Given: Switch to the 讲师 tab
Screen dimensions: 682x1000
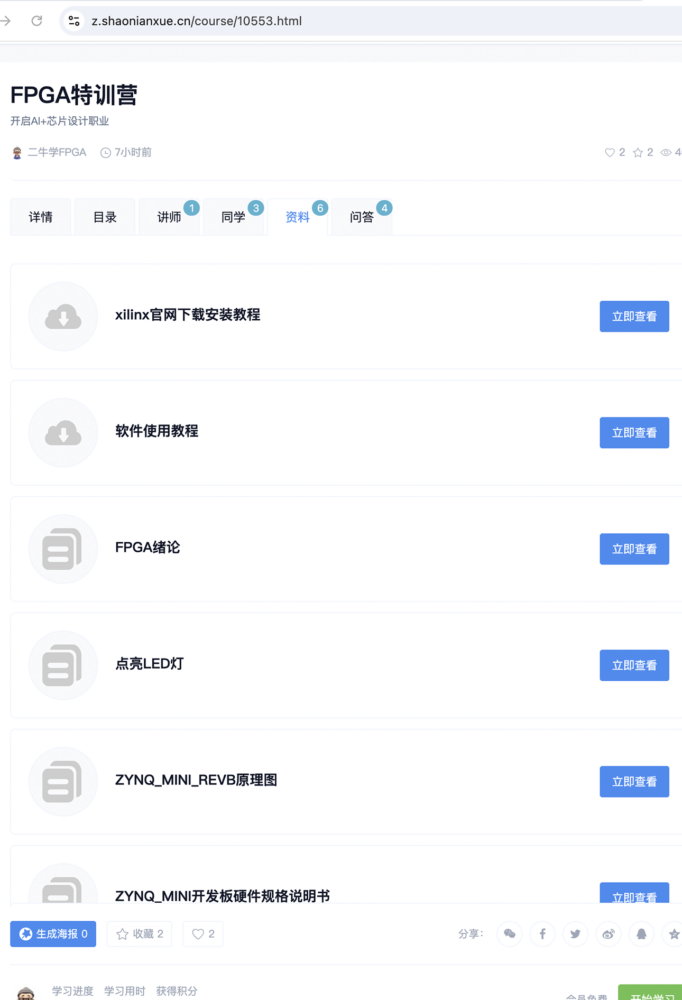Looking at the screenshot, I should coord(169,217).
